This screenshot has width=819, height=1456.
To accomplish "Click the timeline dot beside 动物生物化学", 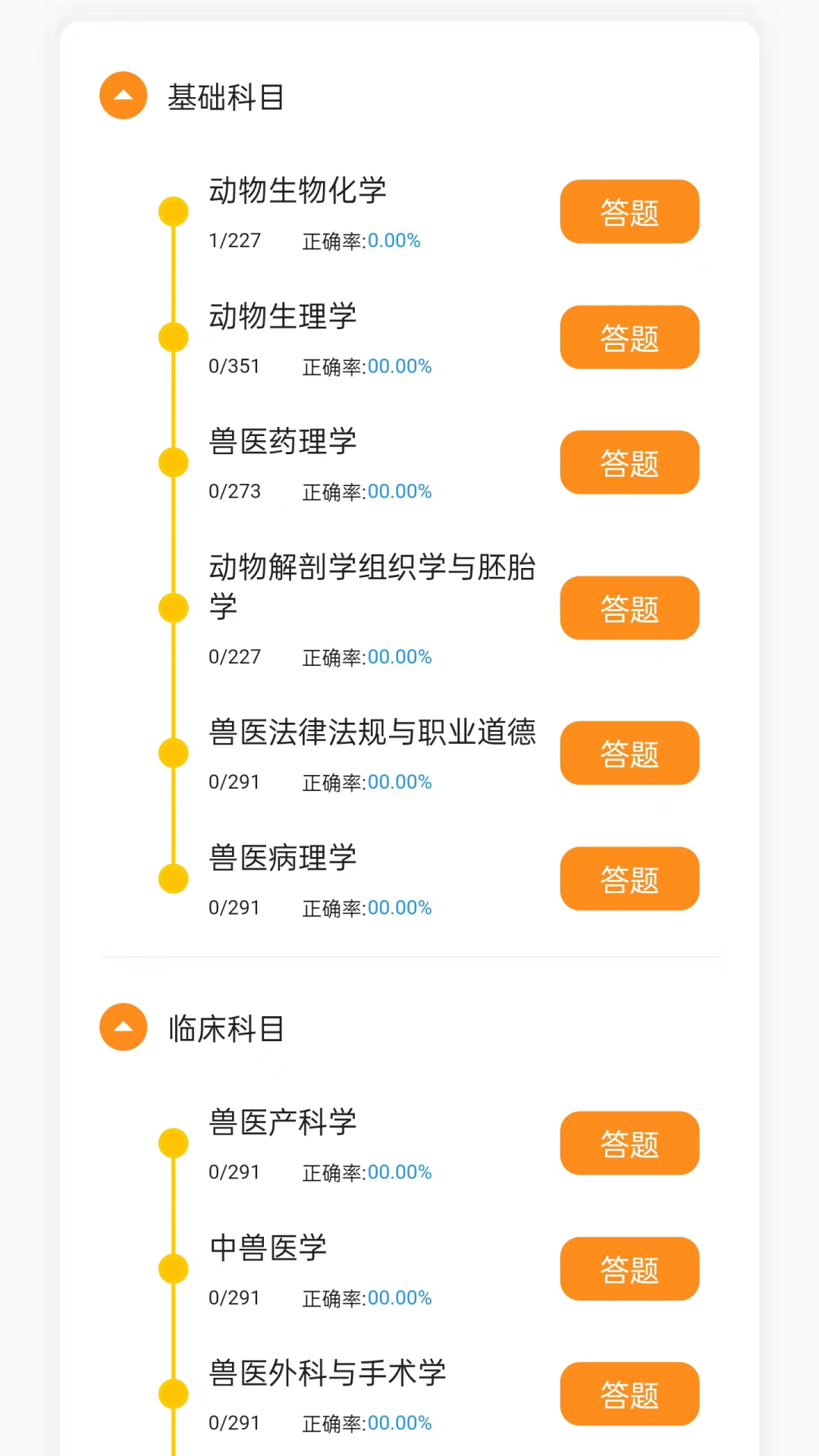I will coord(173,212).
